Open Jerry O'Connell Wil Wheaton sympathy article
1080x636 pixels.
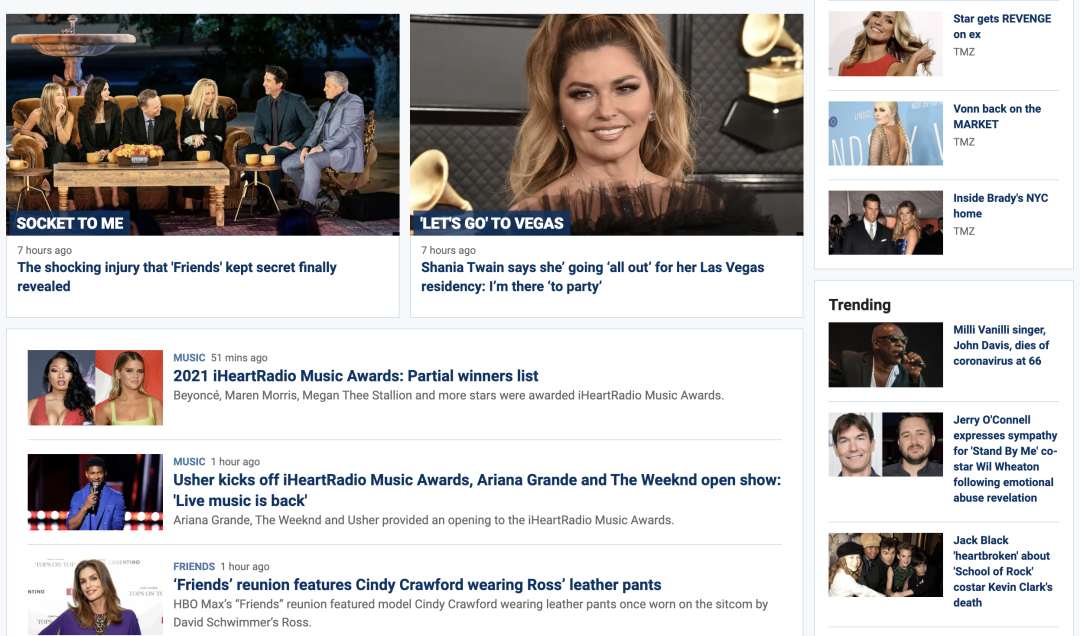(x=1004, y=458)
